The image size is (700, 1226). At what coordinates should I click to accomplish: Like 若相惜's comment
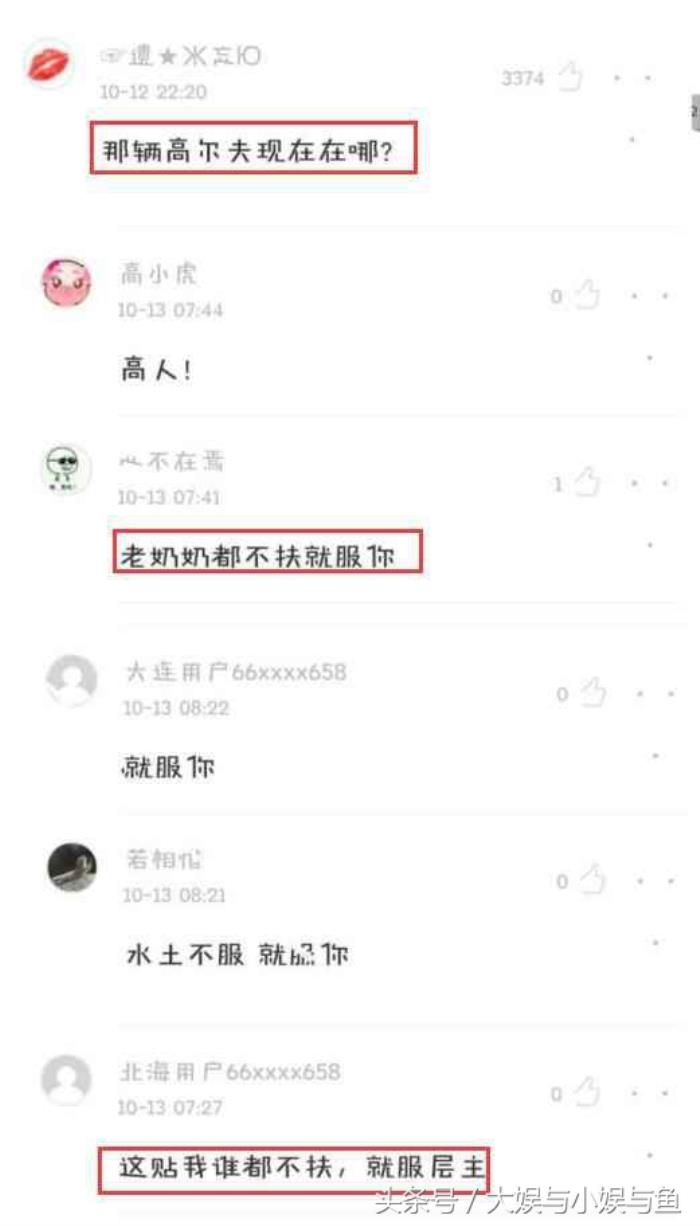tap(593, 880)
